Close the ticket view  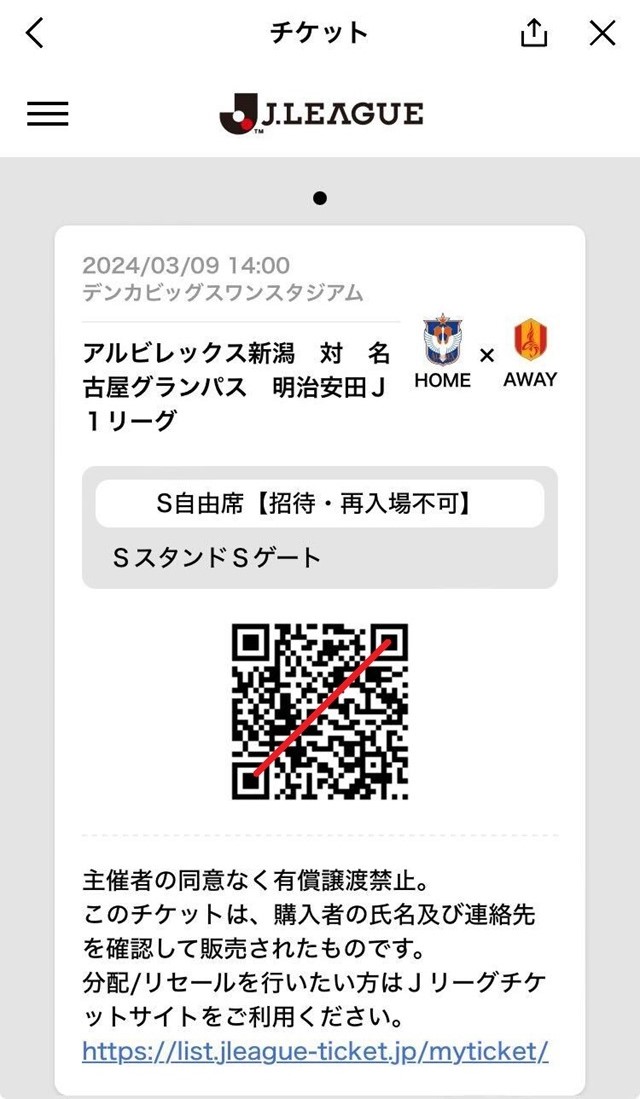[x=602, y=32]
